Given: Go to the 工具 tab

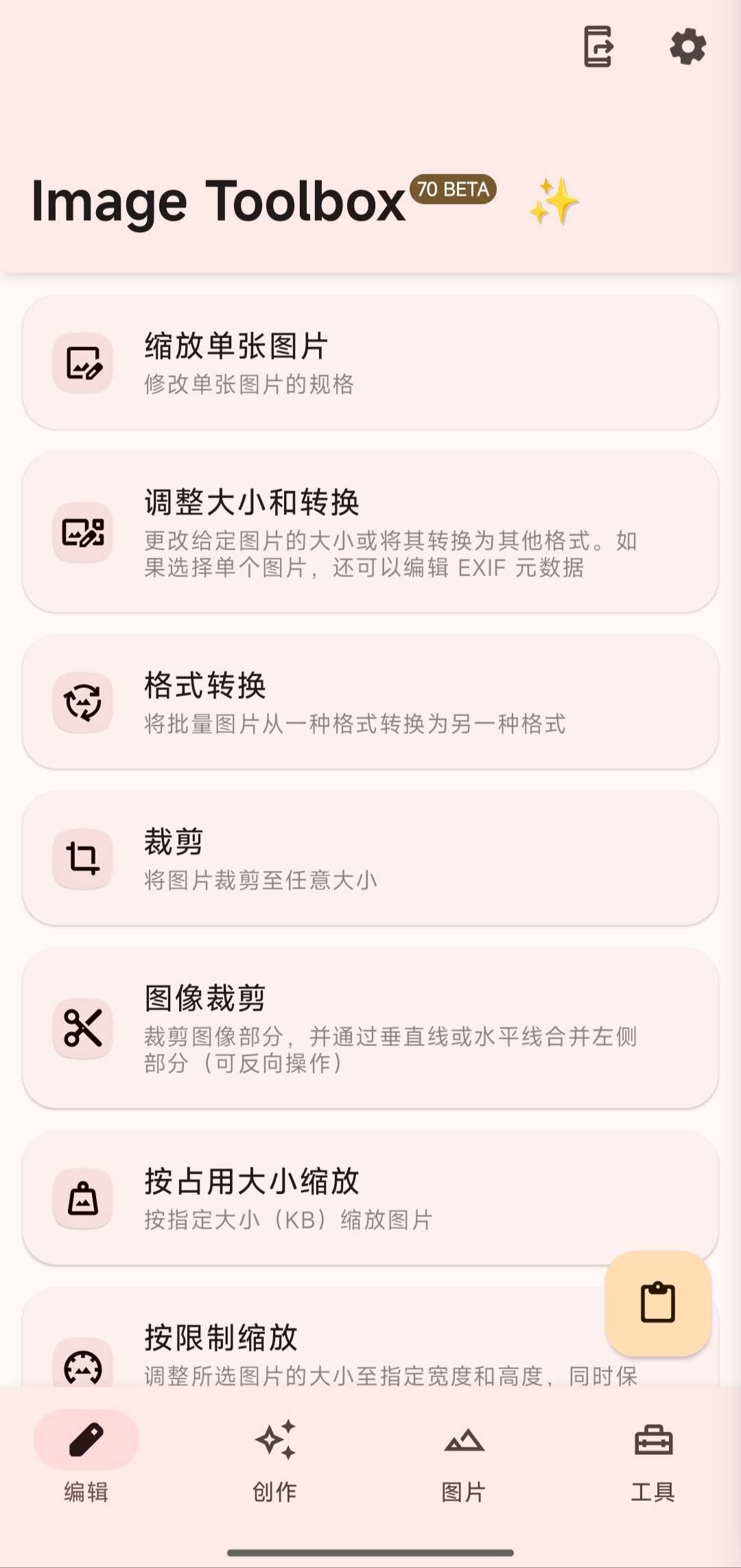Looking at the screenshot, I should [x=653, y=1458].
